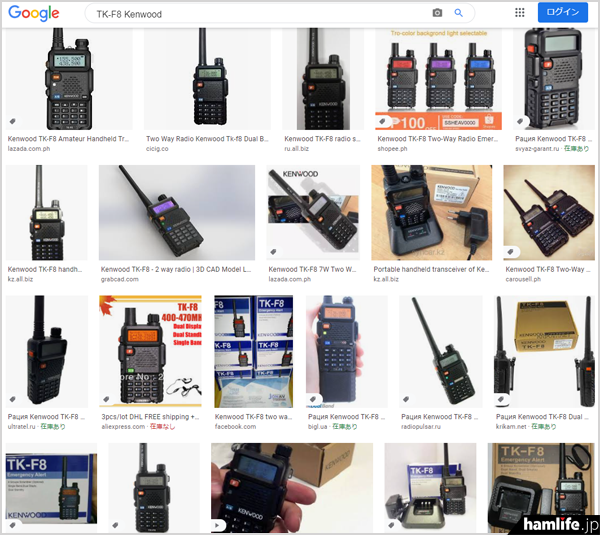Open the facebook.com Kenwood TK-F8 image

(x=253, y=350)
